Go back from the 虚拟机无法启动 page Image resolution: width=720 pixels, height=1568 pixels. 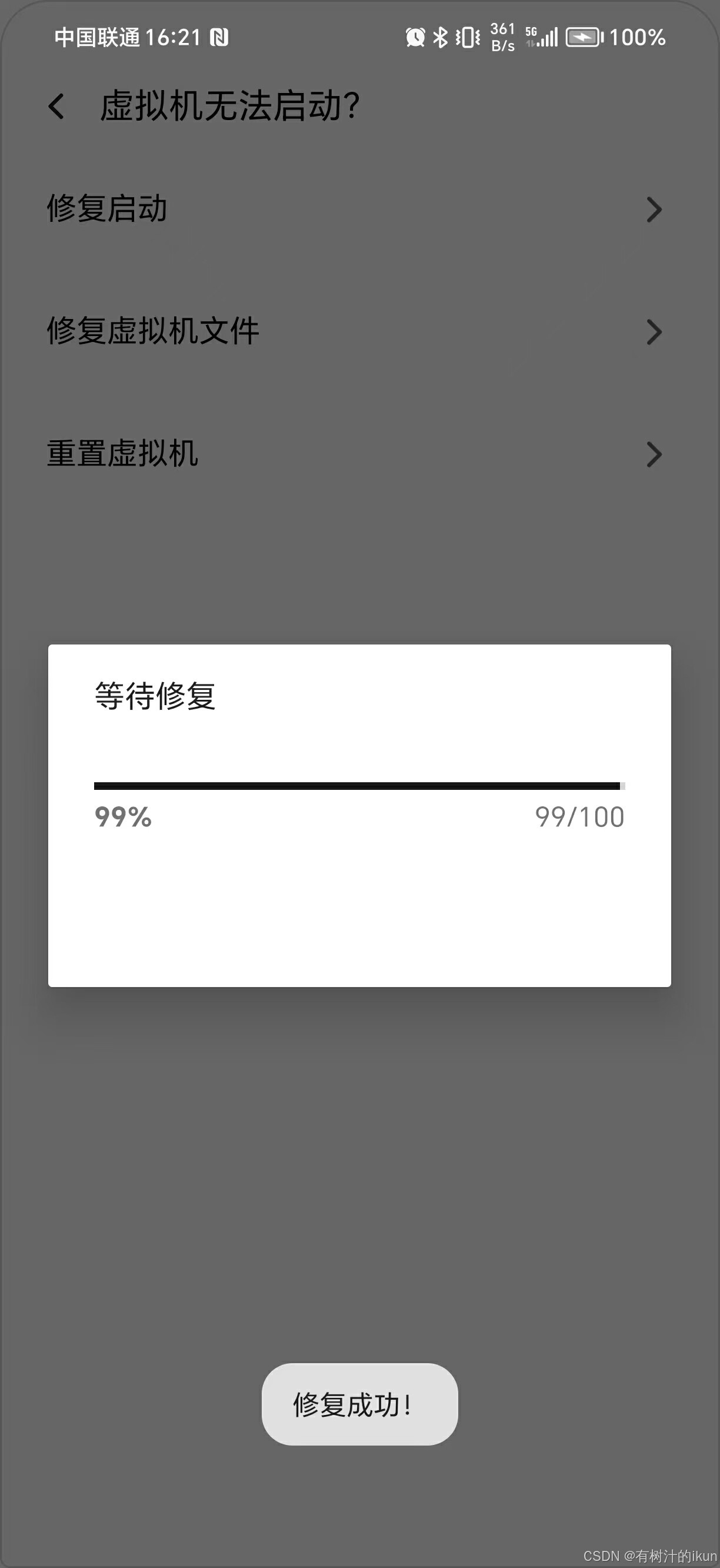coord(56,107)
